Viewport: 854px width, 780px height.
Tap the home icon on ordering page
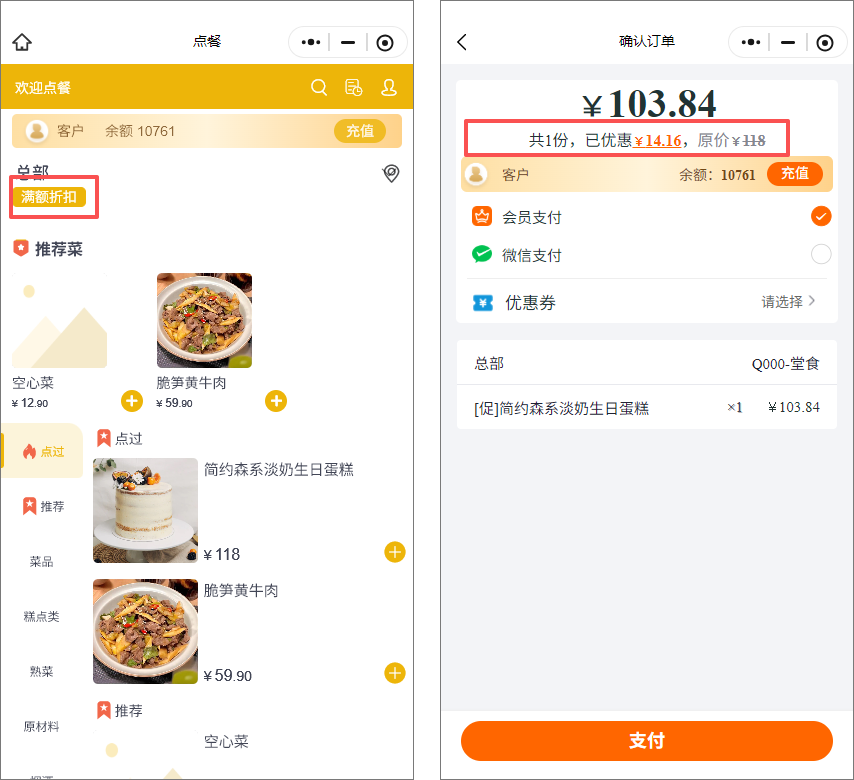pyautogui.click(x=22, y=42)
